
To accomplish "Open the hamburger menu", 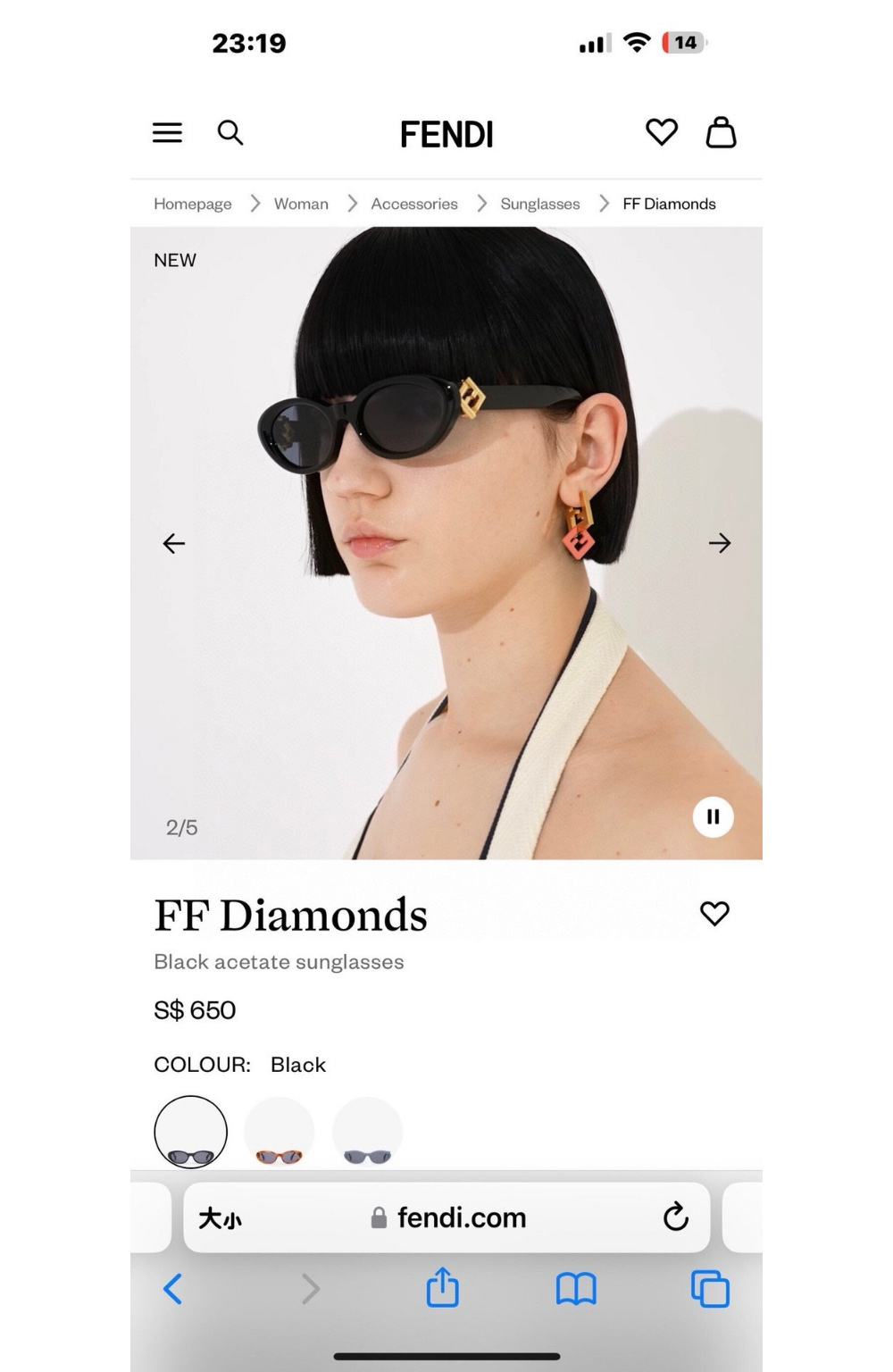I will [x=167, y=133].
